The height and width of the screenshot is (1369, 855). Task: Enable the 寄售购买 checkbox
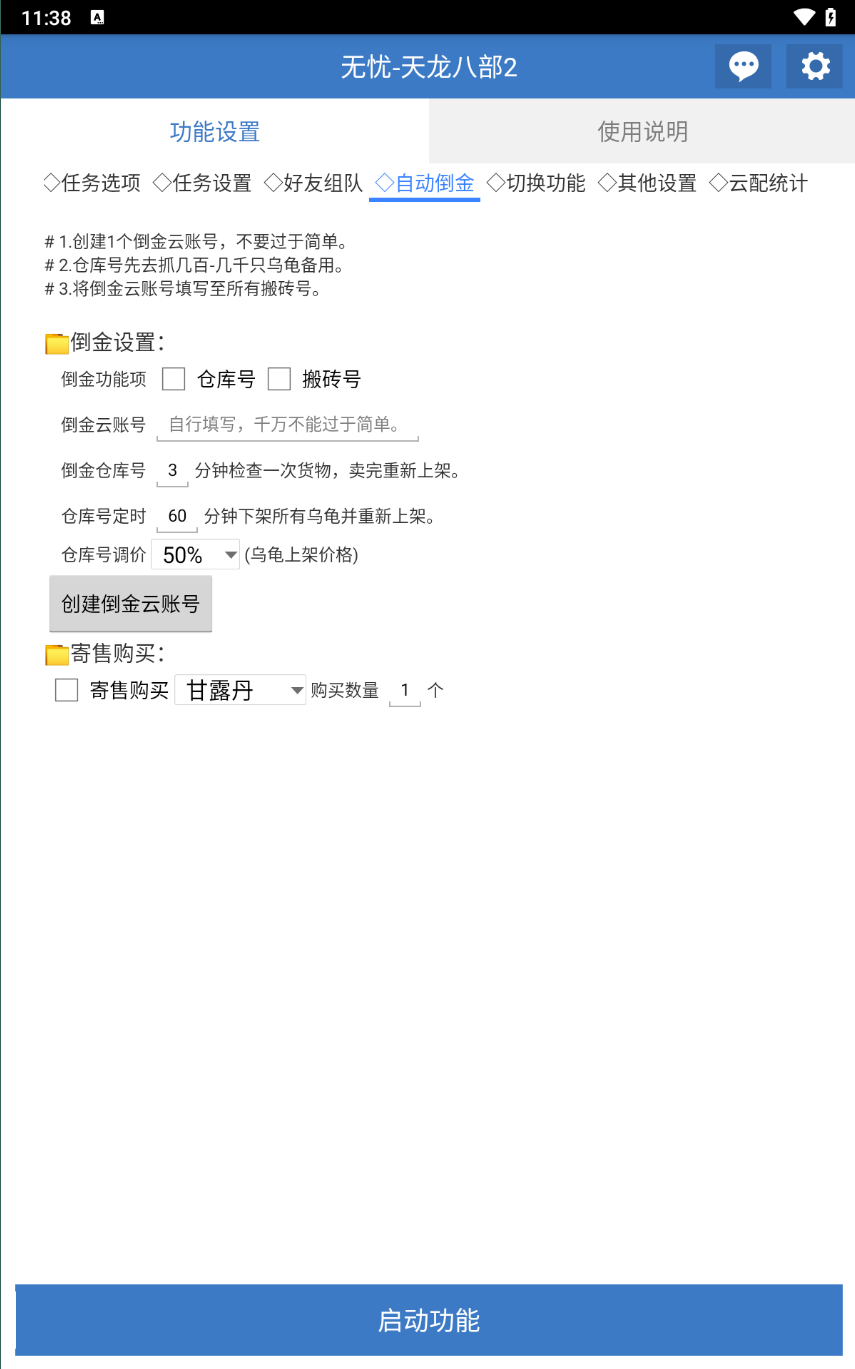pos(67,690)
